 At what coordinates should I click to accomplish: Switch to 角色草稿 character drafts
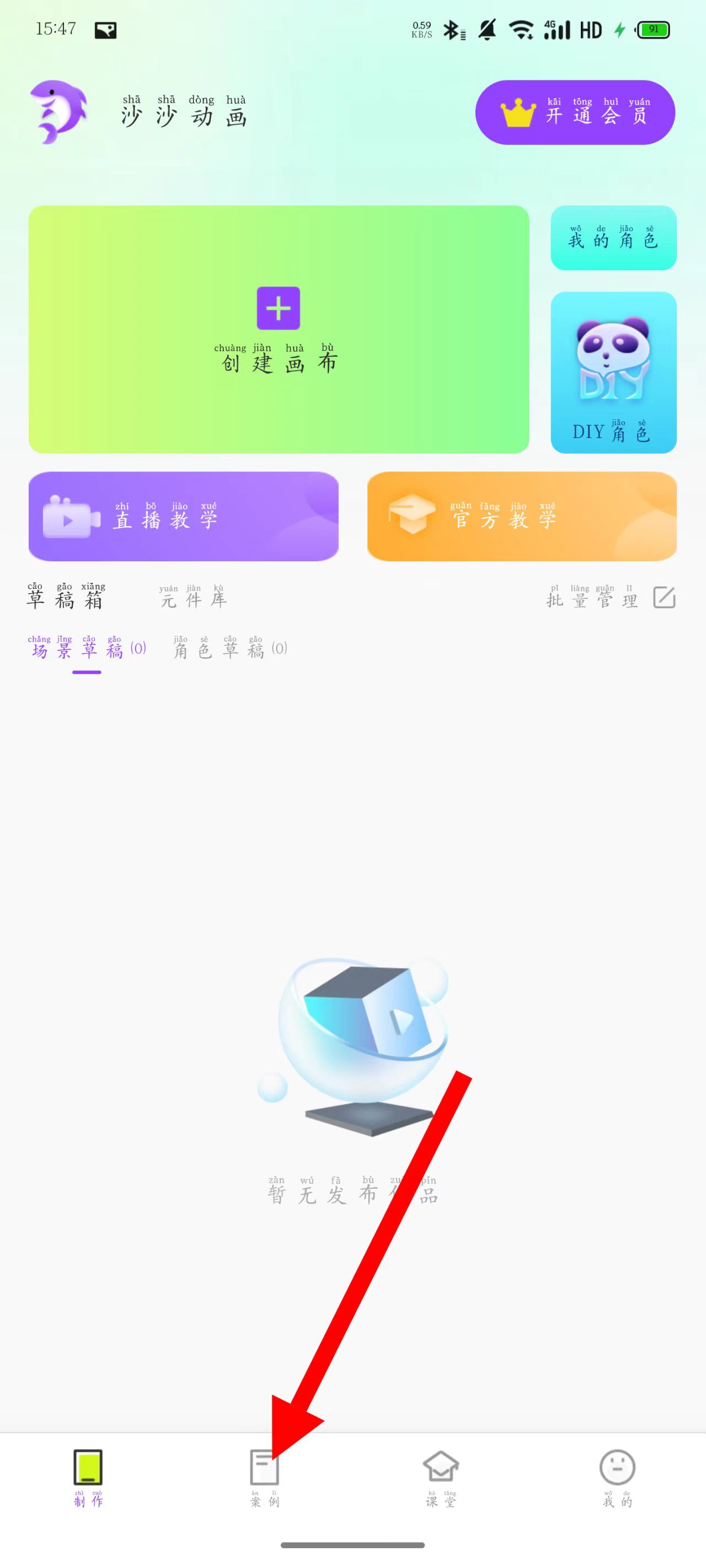pos(229,649)
